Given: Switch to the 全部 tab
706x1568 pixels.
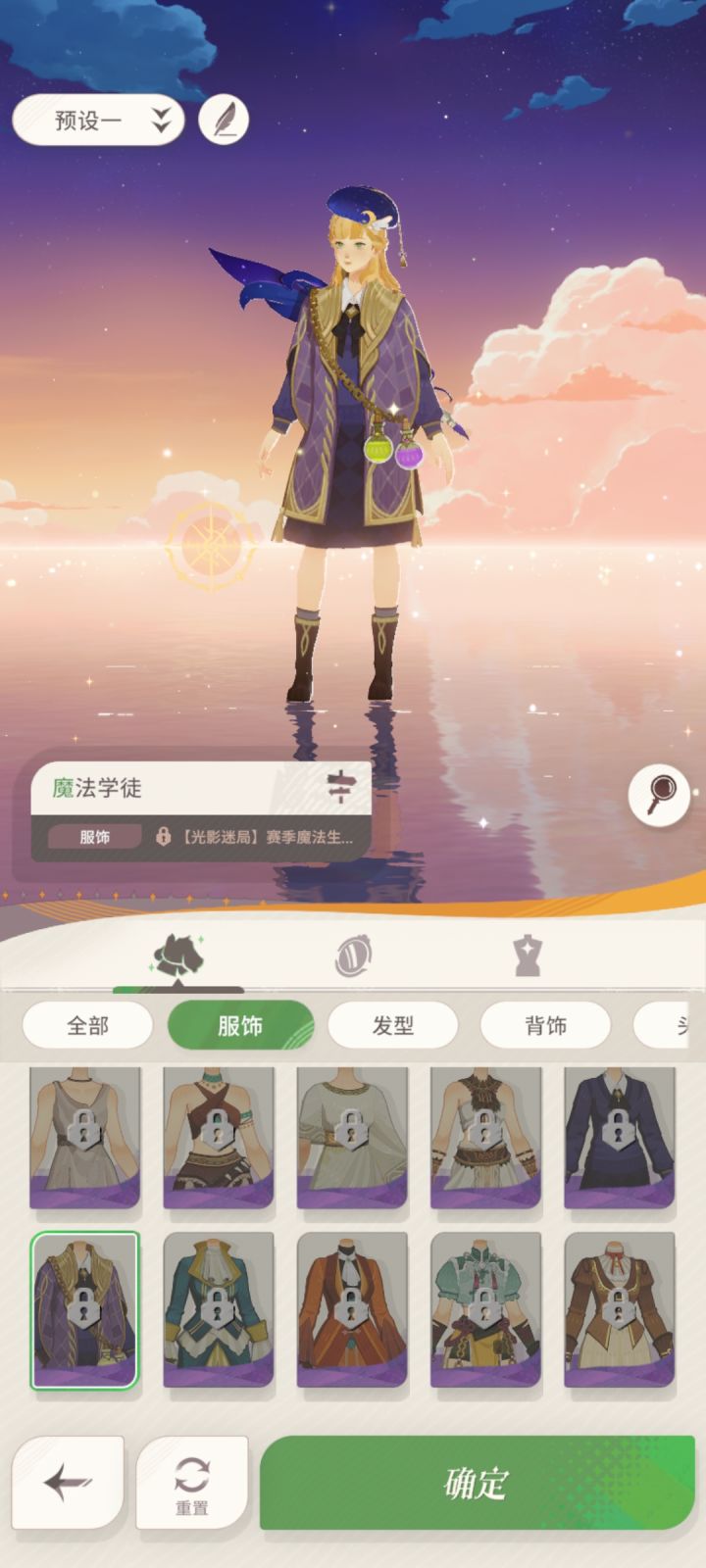Looking at the screenshot, I should (87, 1025).
